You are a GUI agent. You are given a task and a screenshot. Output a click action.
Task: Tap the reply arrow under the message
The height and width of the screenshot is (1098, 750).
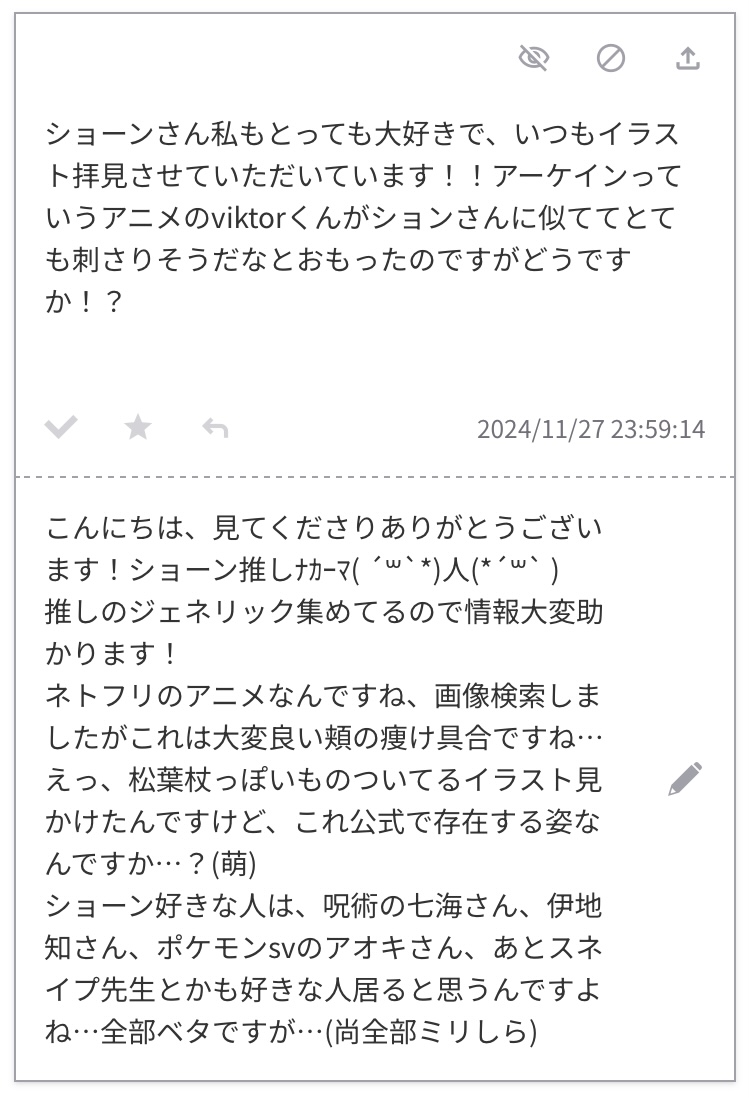click(x=215, y=428)
